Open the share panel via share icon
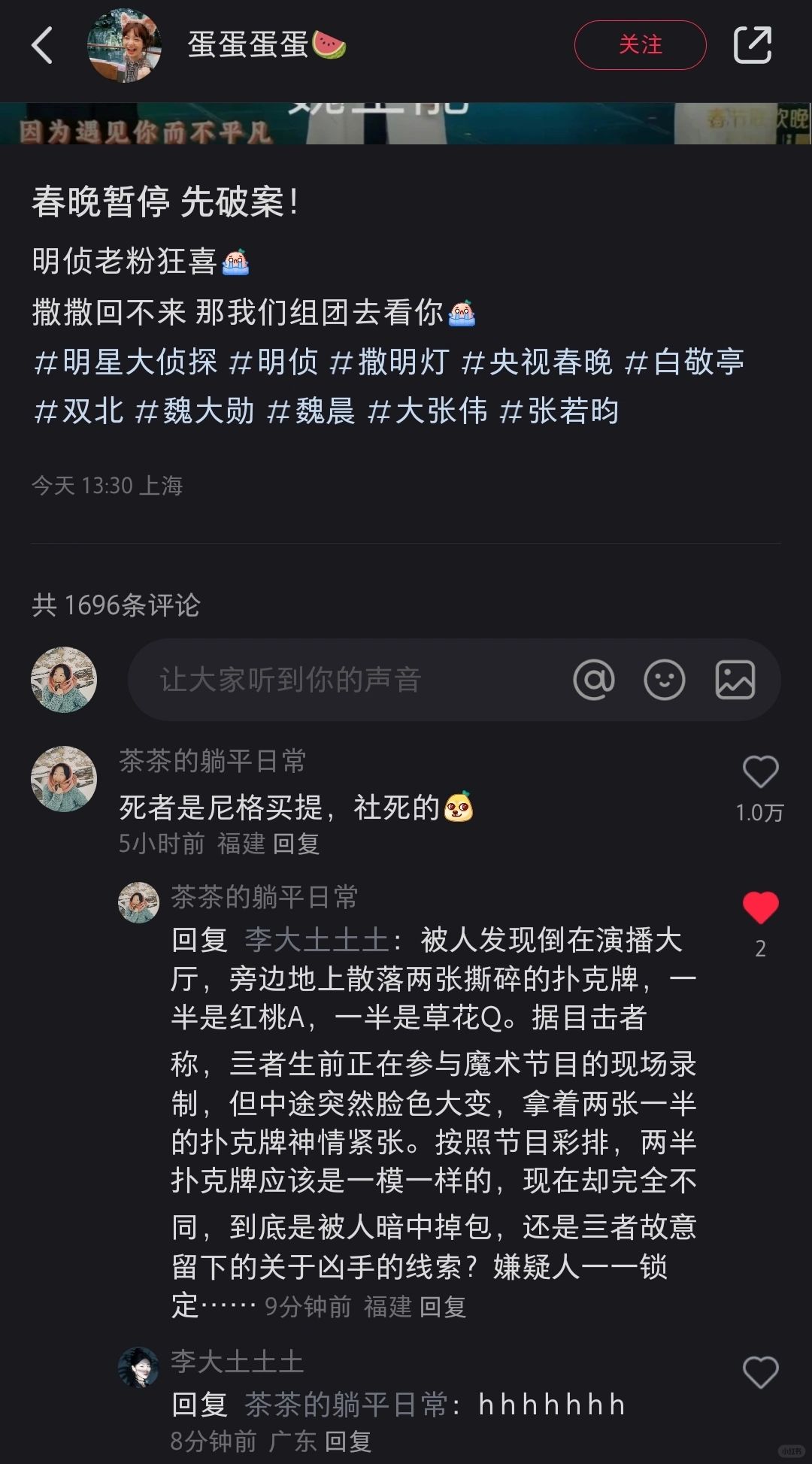 tap(753, 45)
